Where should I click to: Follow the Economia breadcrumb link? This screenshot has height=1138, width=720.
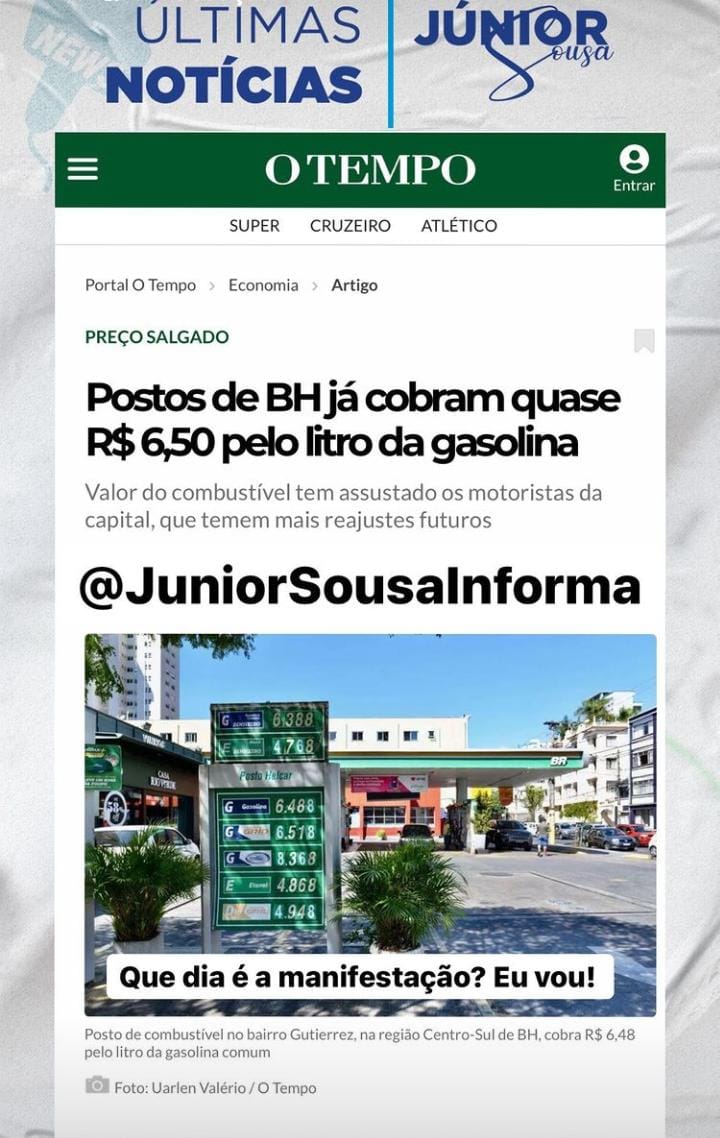click(x=264, y=285)
